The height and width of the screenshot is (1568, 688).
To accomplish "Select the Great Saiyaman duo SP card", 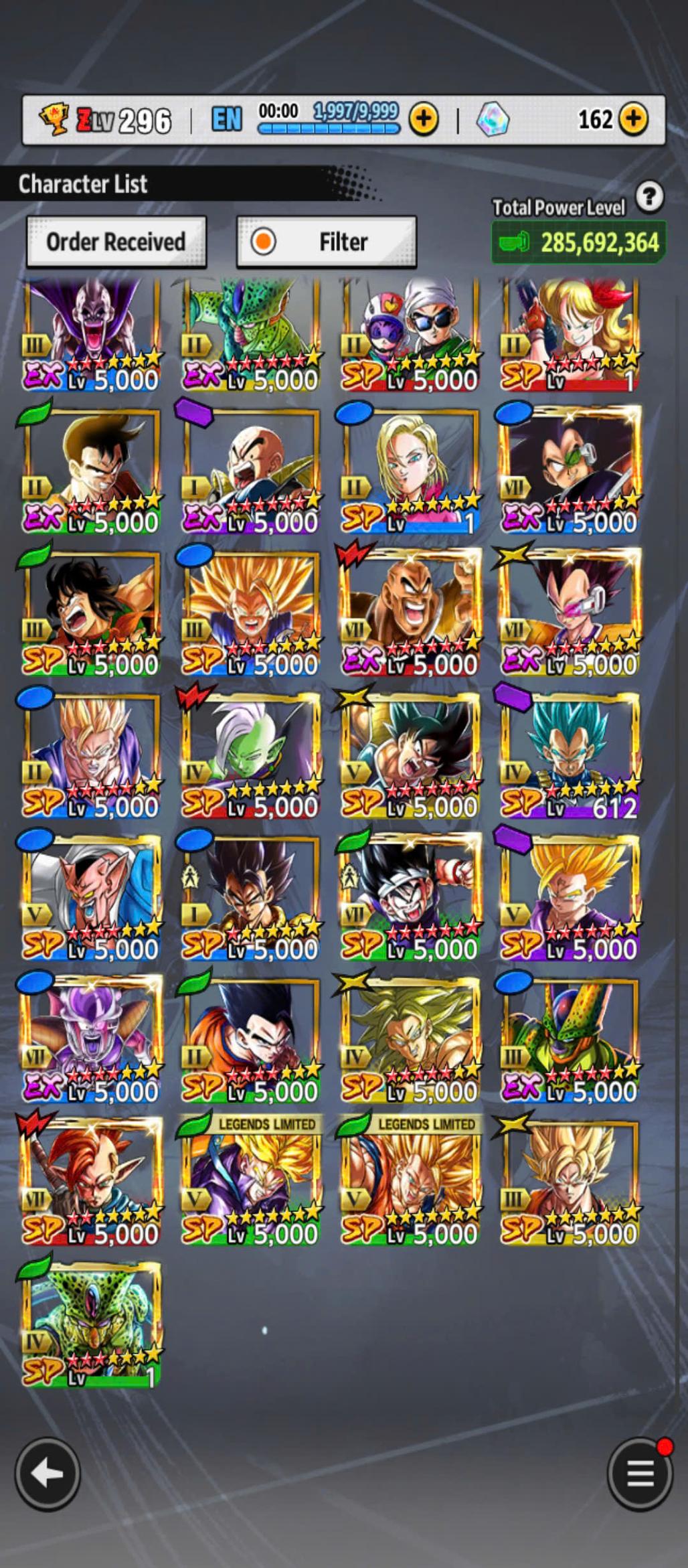I will 410,335.
